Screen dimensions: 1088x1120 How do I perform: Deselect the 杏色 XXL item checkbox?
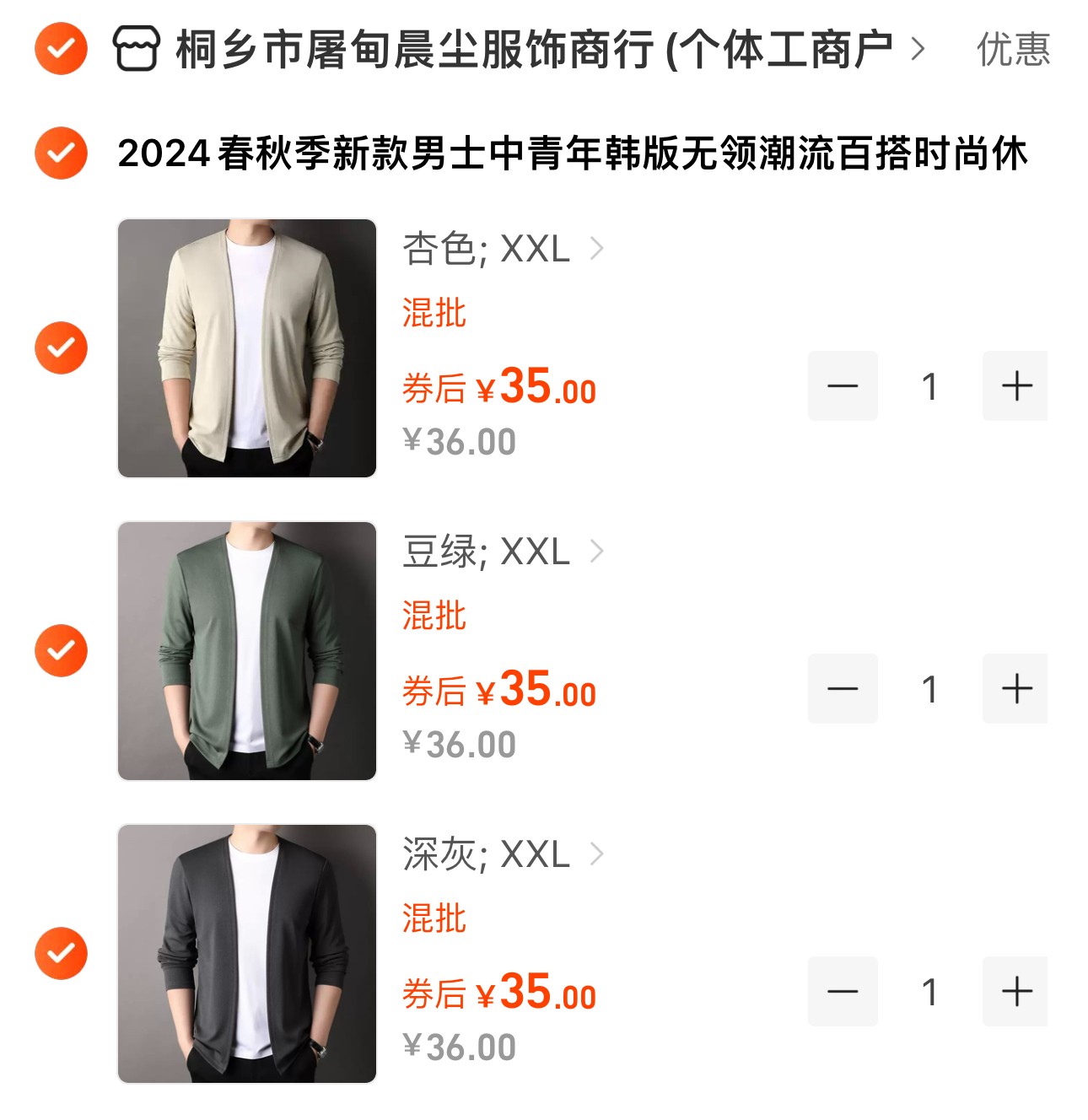tap(61, 347)
